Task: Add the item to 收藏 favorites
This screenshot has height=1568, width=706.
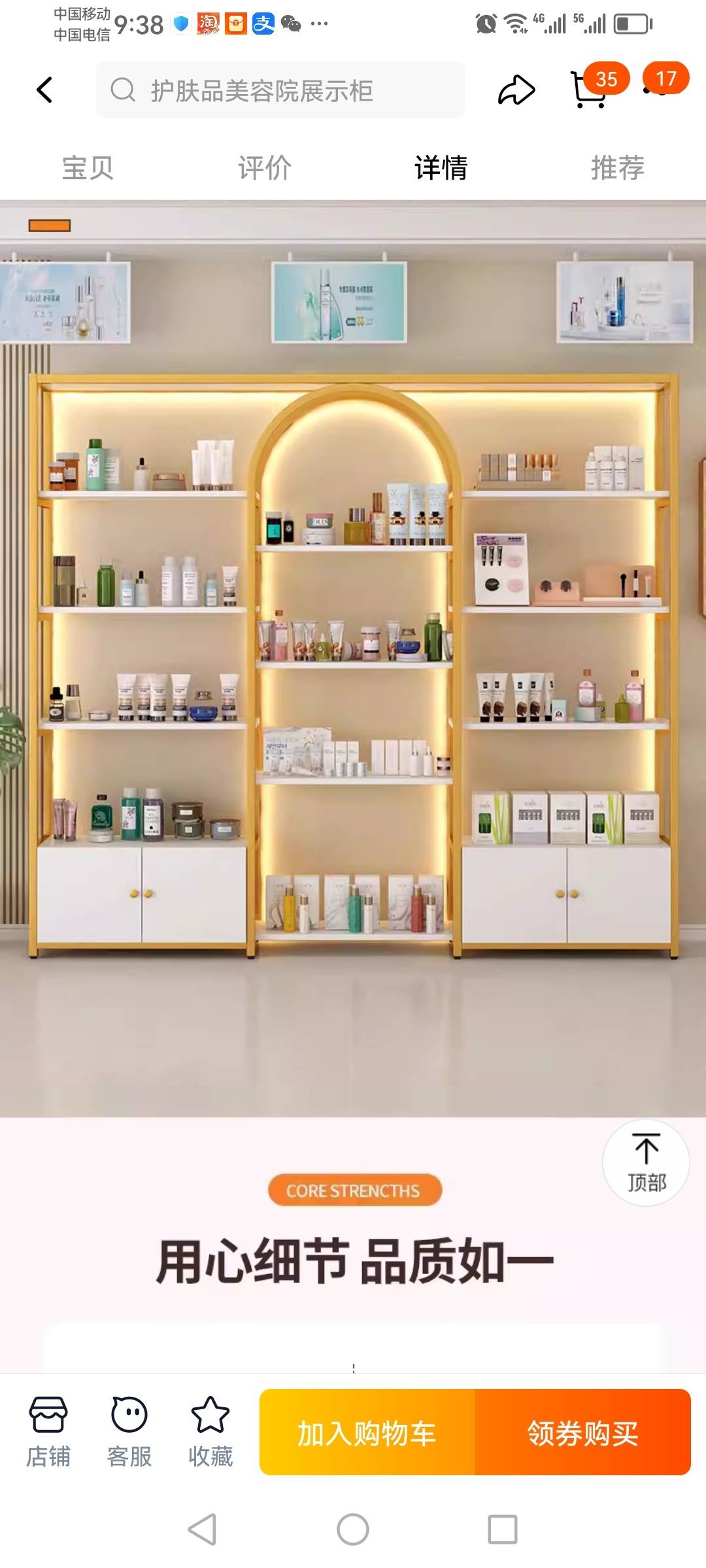Action: click(x=210, y=1432)
